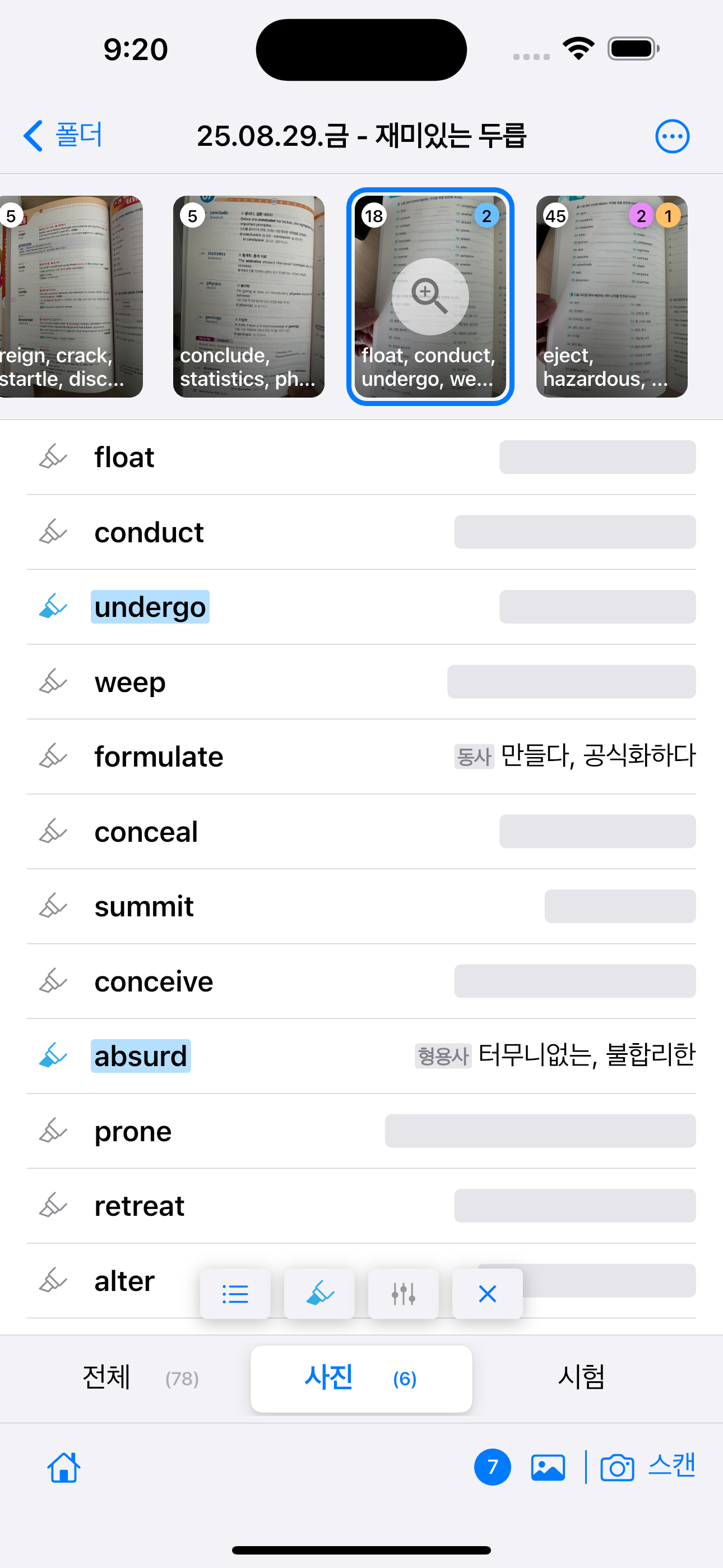Open the more options menu
This screenshot has height=1568, width=723.
(x=672, y=136)
